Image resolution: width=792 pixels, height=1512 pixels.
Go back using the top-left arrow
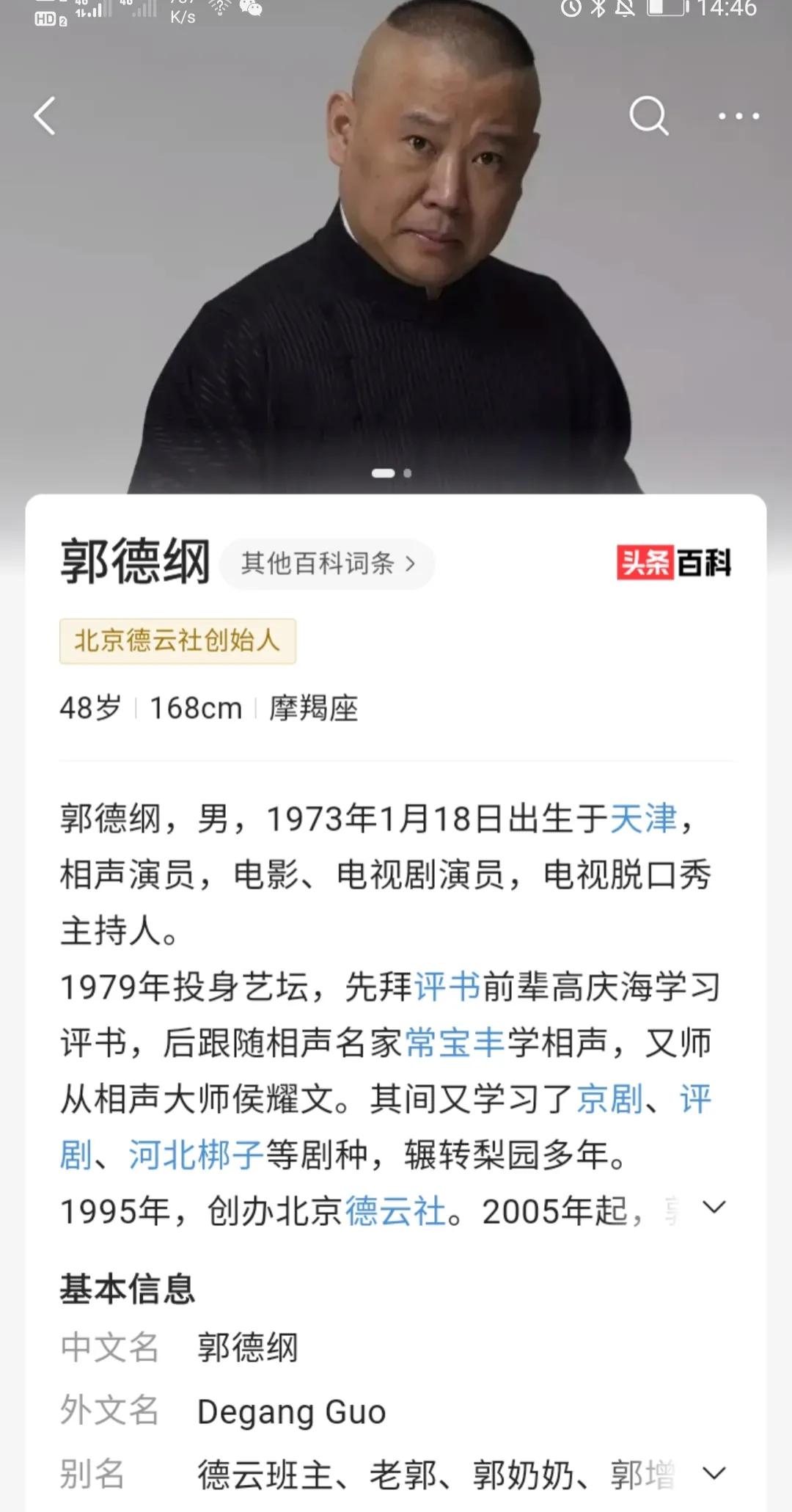click(x=45, y=116)
